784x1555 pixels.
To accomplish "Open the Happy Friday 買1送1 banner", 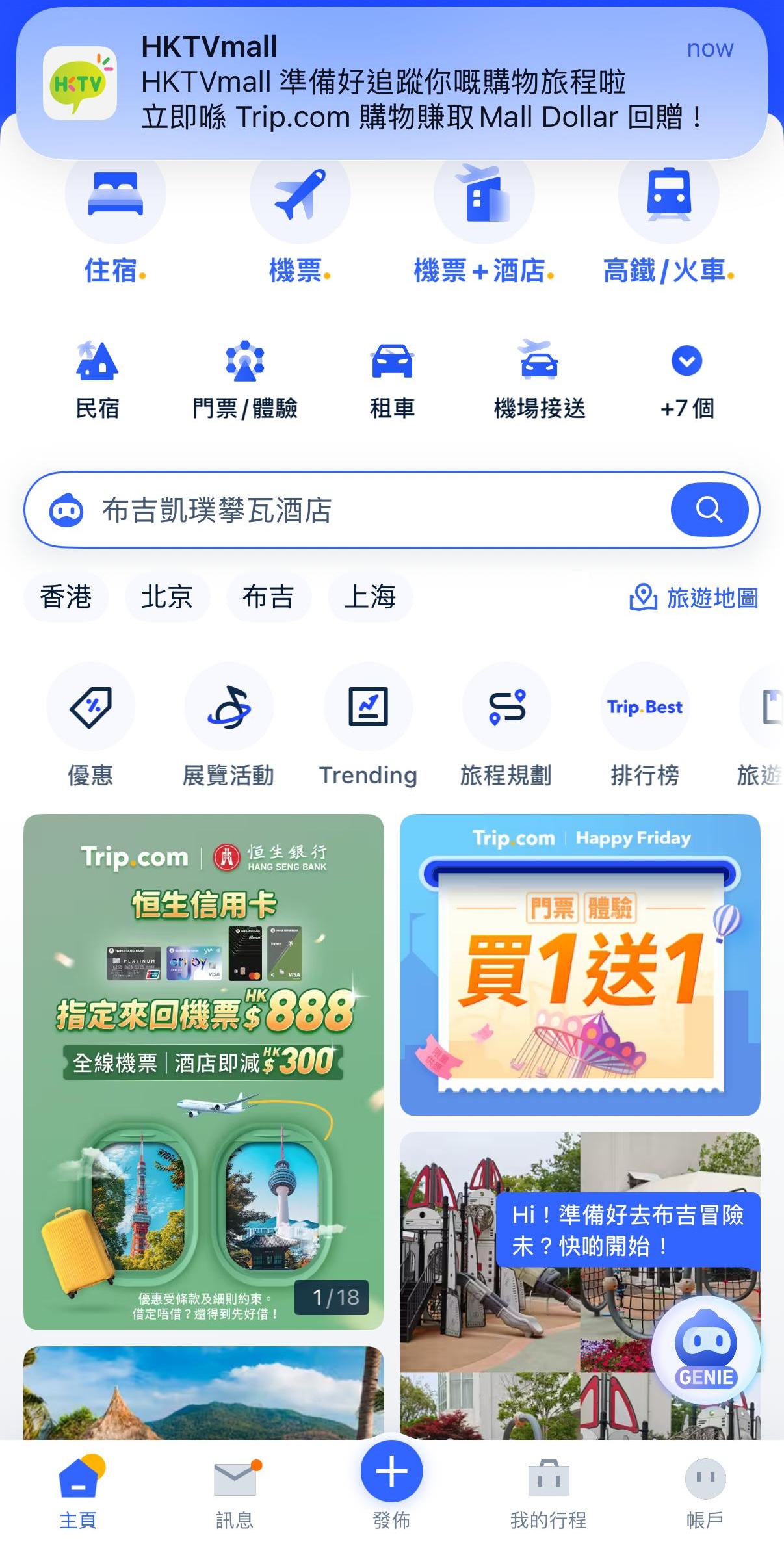I will coord(579,965).
